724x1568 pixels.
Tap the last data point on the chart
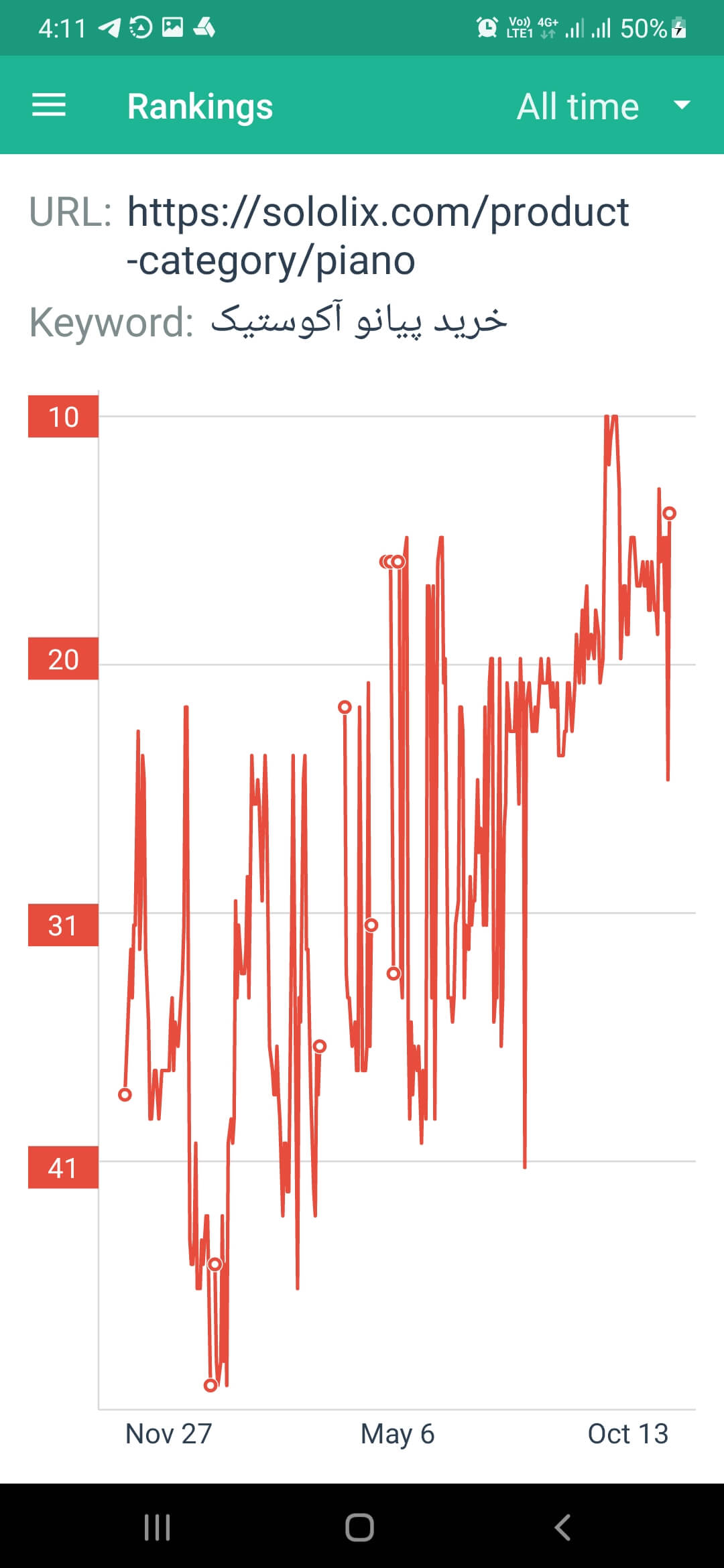click(669, 513)
